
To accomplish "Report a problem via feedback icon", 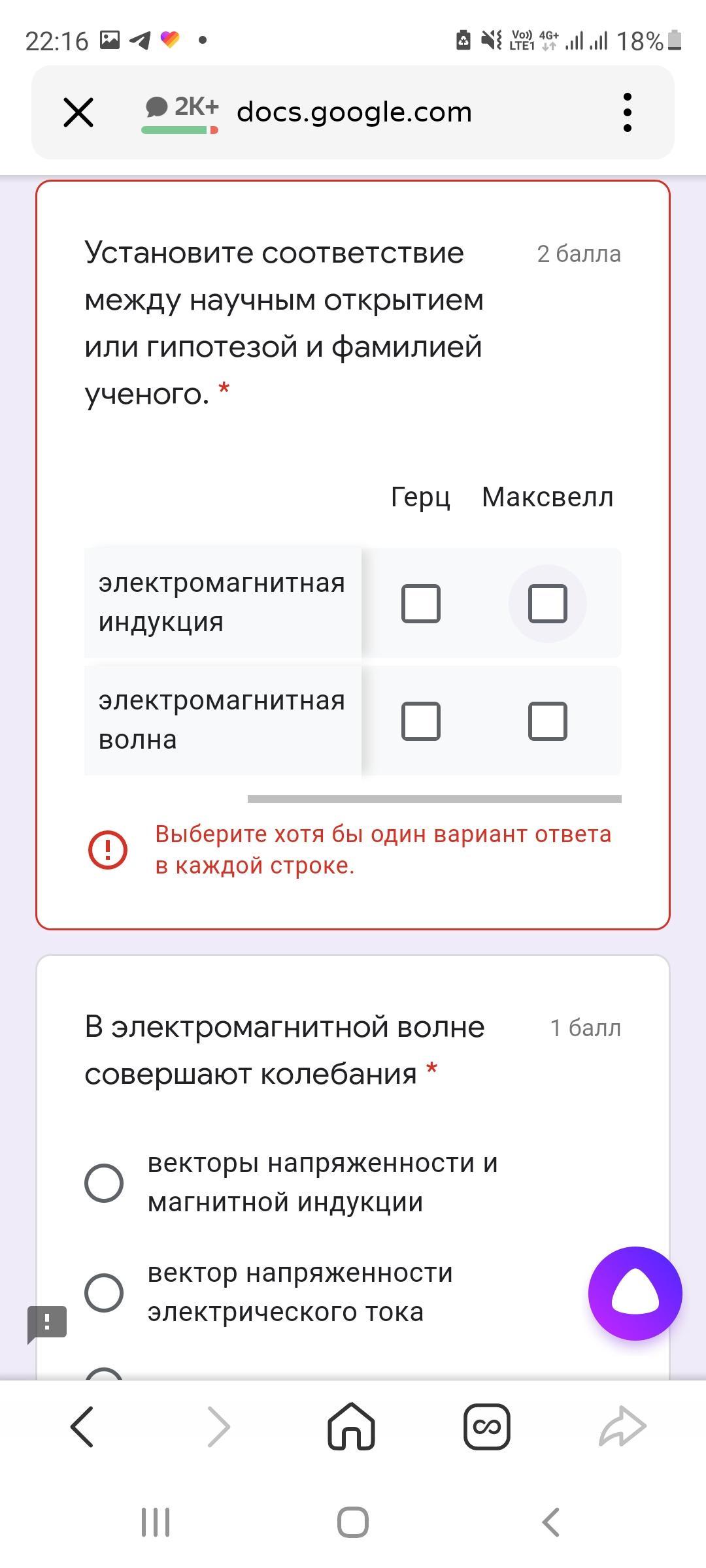I will click(x=46, y=1324).
